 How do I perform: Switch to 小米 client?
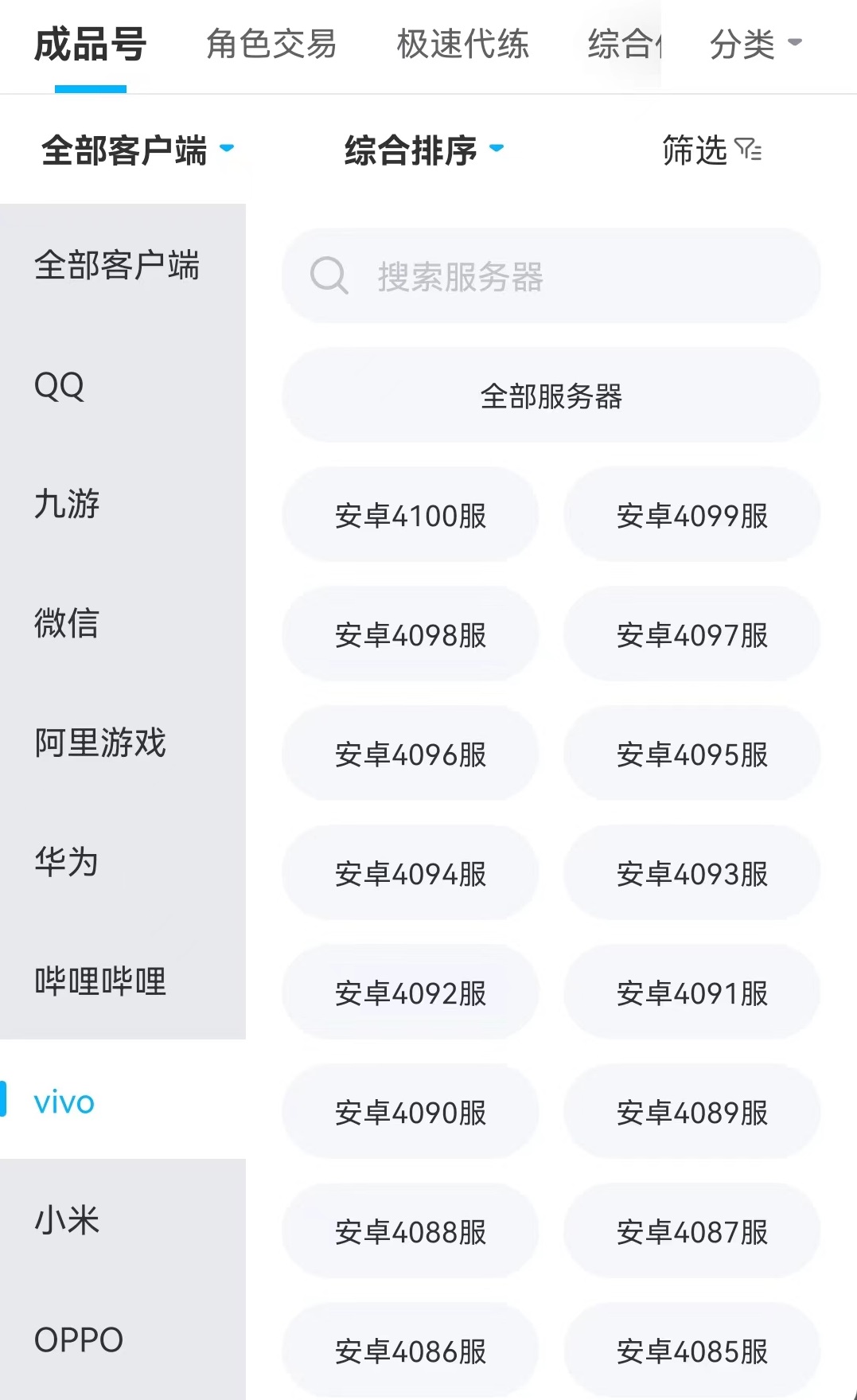67,1220
